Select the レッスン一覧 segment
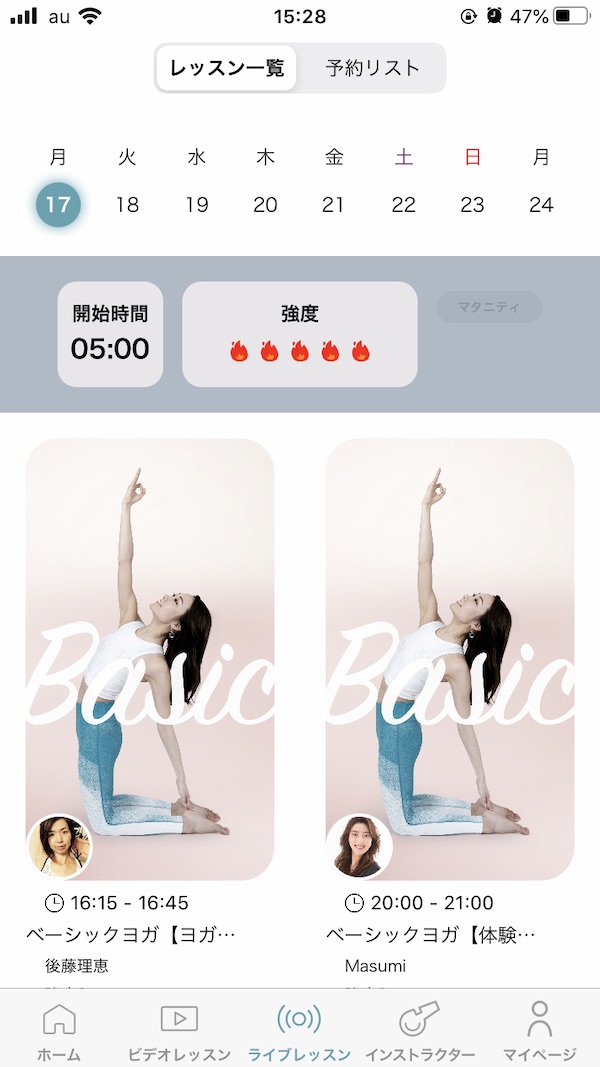This screenshot has height=1067, width=600. pos(227,68)
